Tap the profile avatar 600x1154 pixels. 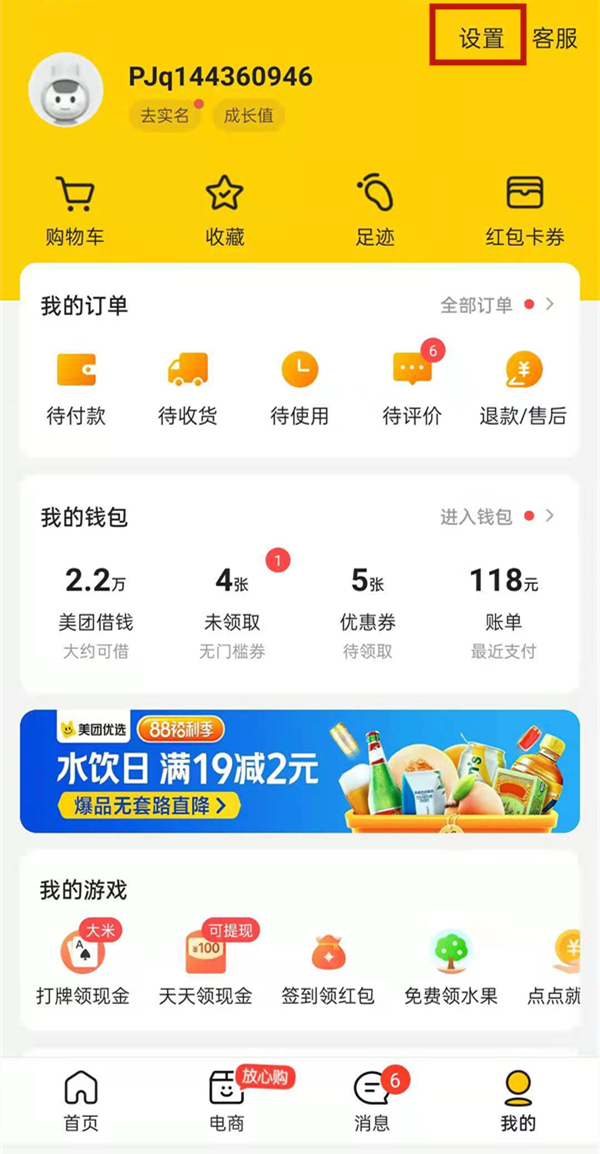pos(66,90)
